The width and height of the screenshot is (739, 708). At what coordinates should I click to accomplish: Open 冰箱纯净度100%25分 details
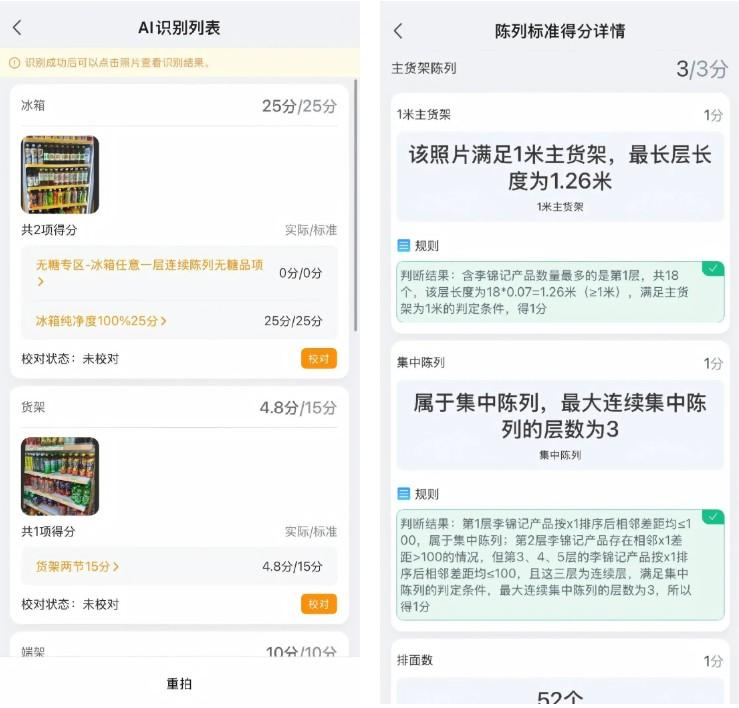pyautogui.click(x=101, y=321)
